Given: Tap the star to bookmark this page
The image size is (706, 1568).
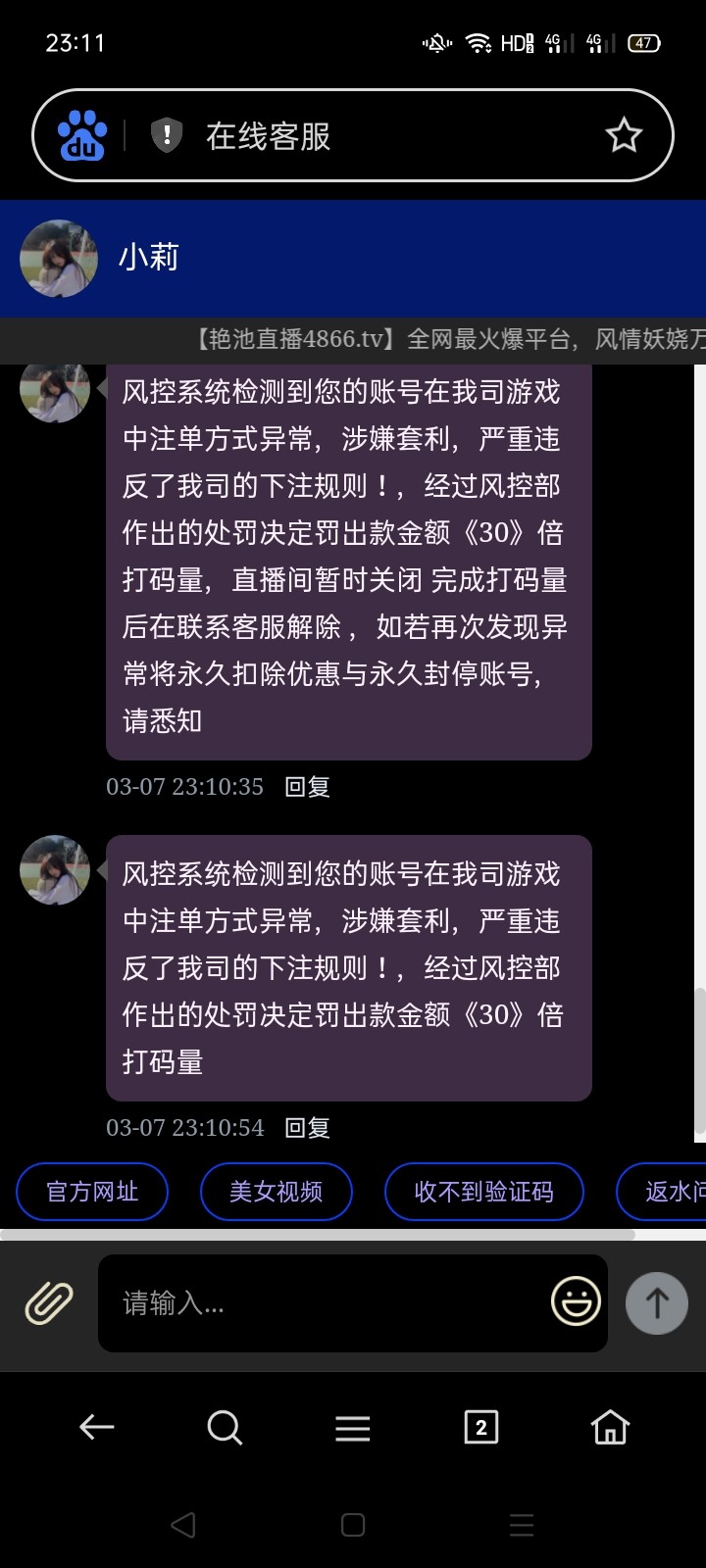Looking at the screenshot, I should pyautogui.click(x=624, y=134).
